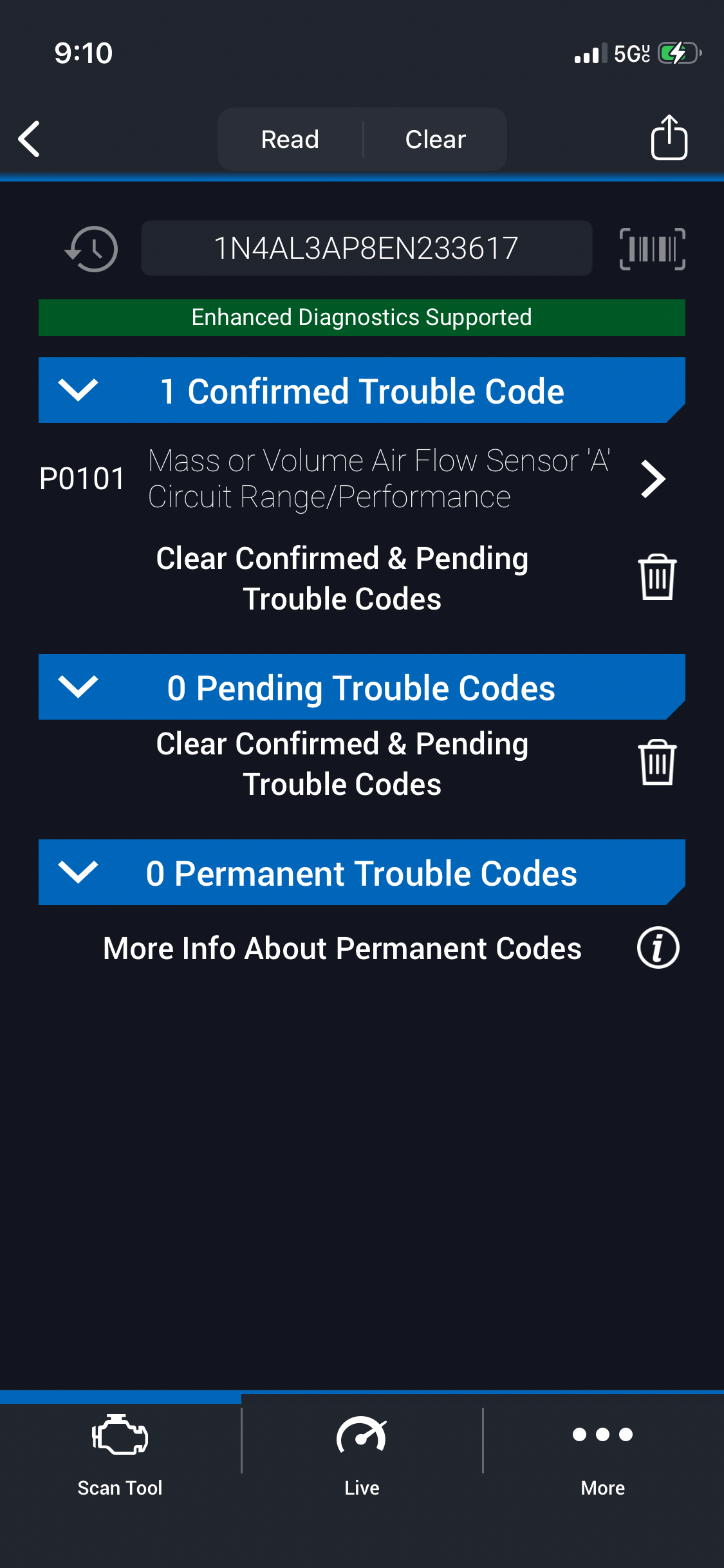Screen dimensions: 724x1568
Task: Collapse the Permanent Trouble Codes section
Action: (x=78, y=872)
